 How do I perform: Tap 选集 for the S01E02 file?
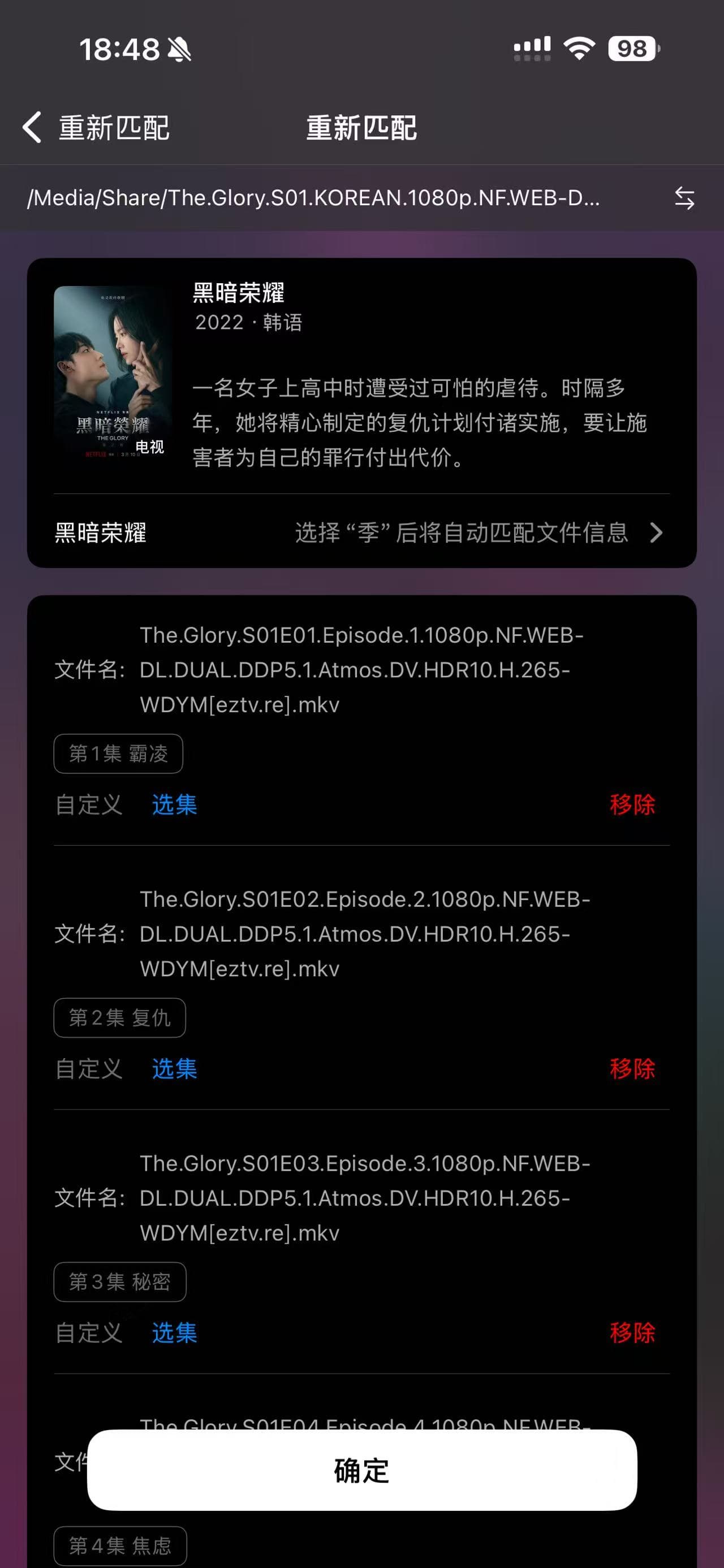pyautogui.click(x=174, y=1069)
